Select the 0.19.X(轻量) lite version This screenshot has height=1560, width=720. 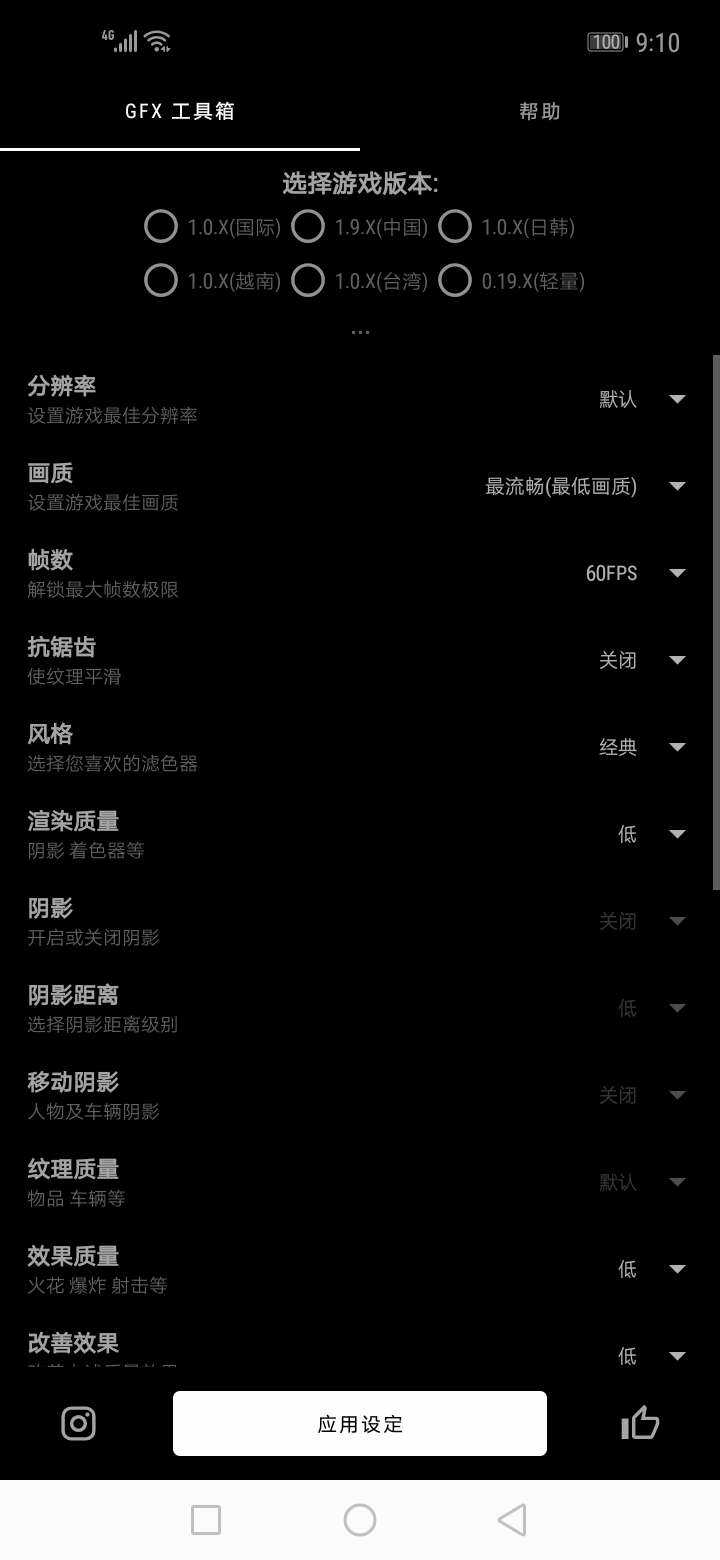pos(455,281)
